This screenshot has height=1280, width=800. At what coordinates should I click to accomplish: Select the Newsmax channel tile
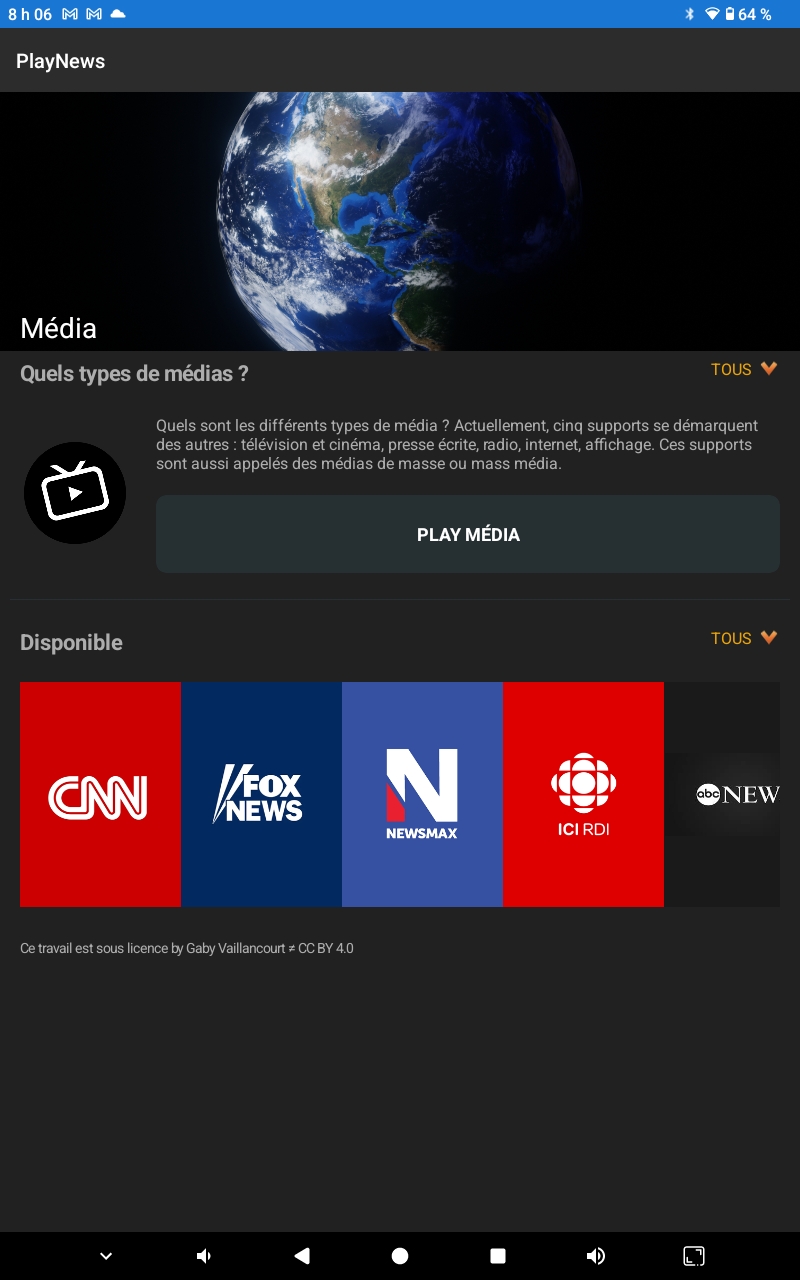422,794
